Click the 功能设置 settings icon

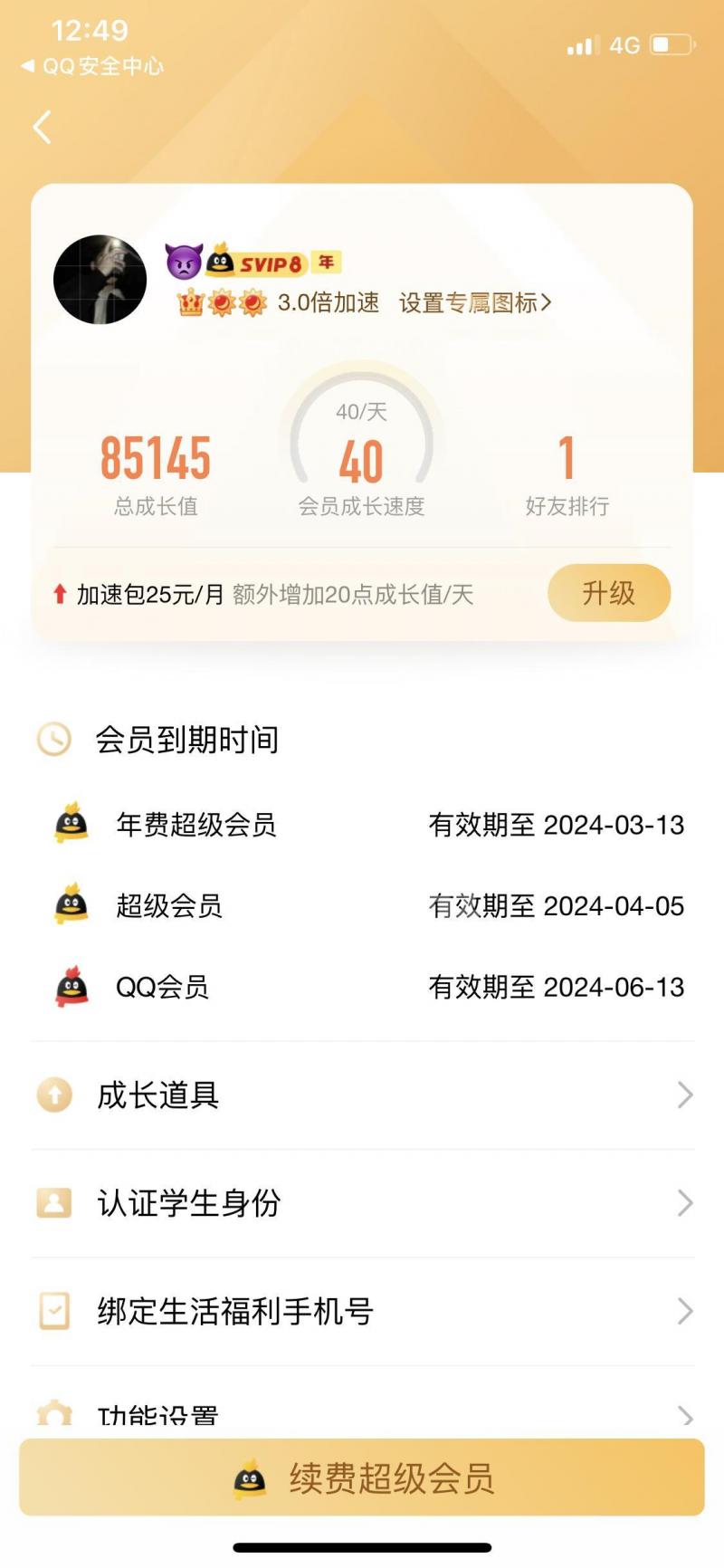coord(55,1414)
